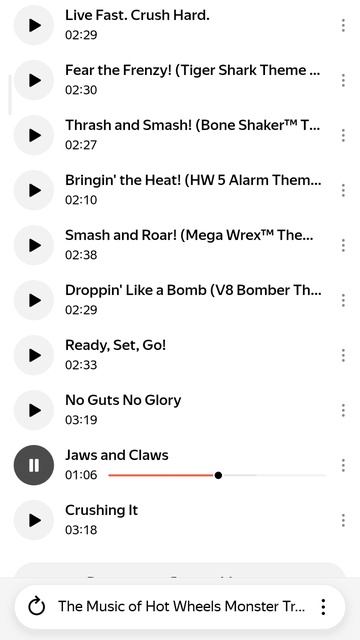360x640 pixels.
Task: Open options for Live Fast. Crush Hard.
Action: click(x=343, y=25)
